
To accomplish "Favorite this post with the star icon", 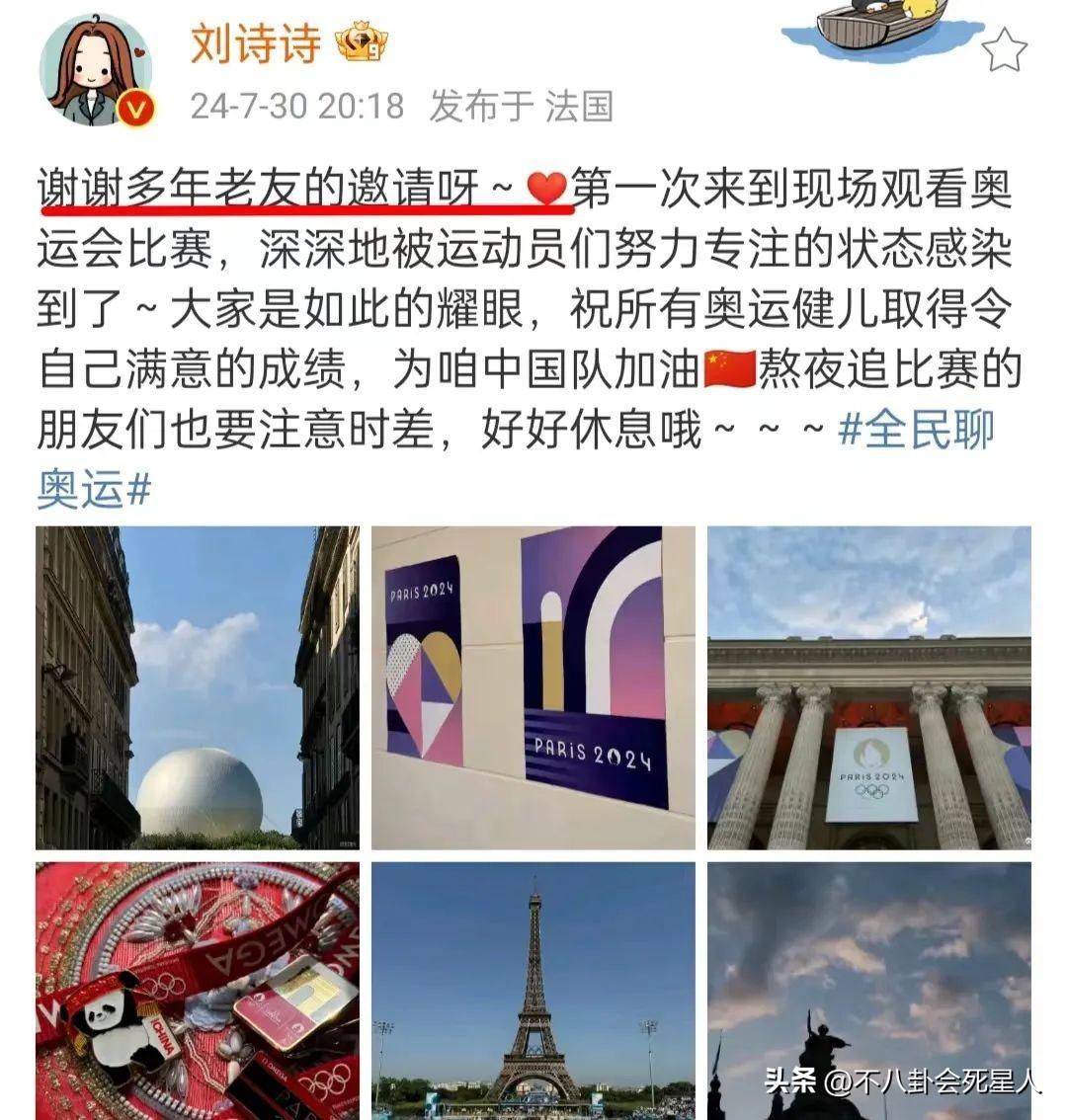I will [x=1004, y=49].
